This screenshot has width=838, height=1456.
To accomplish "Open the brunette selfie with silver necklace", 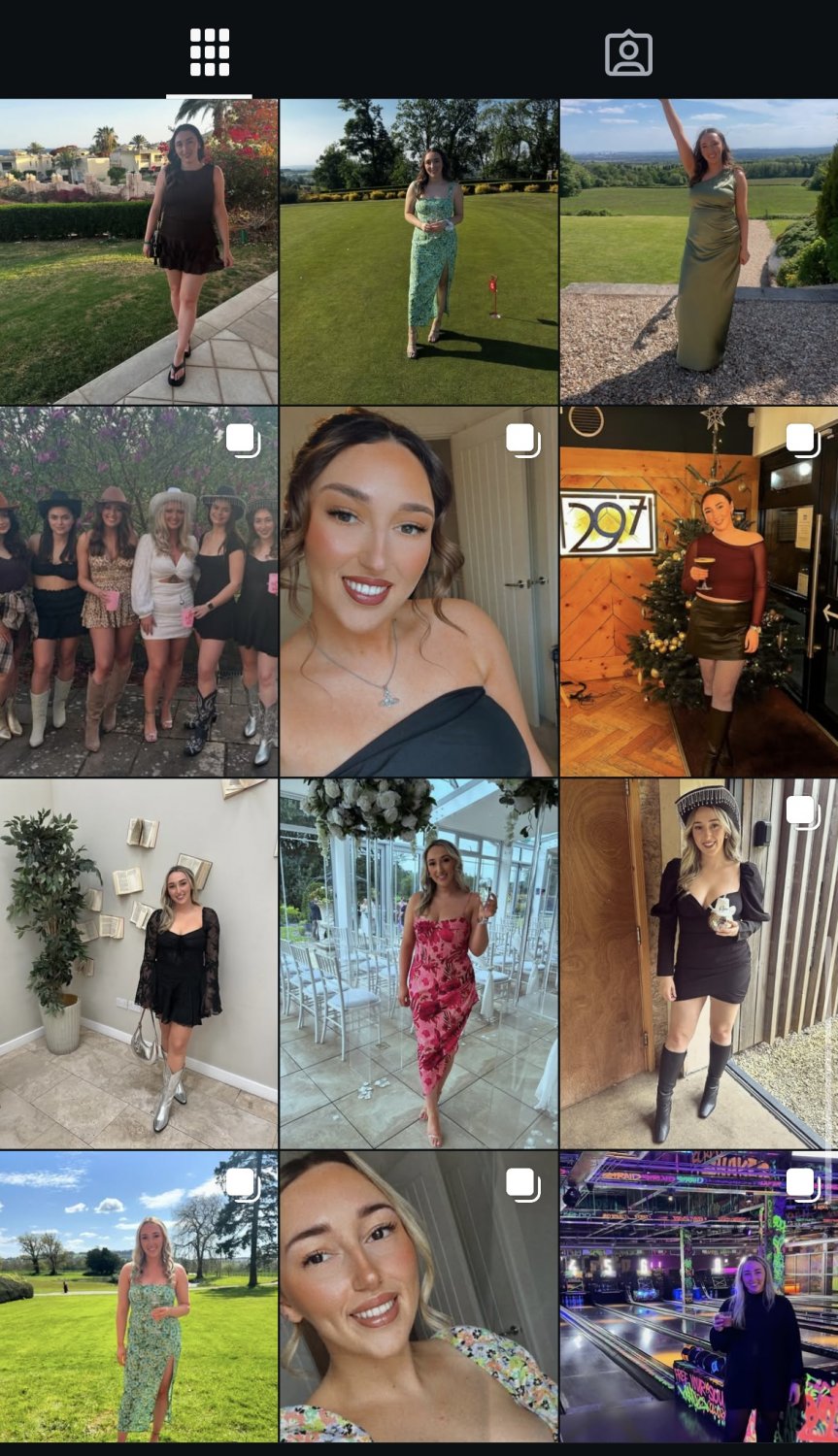I will [x=419, y=592].
